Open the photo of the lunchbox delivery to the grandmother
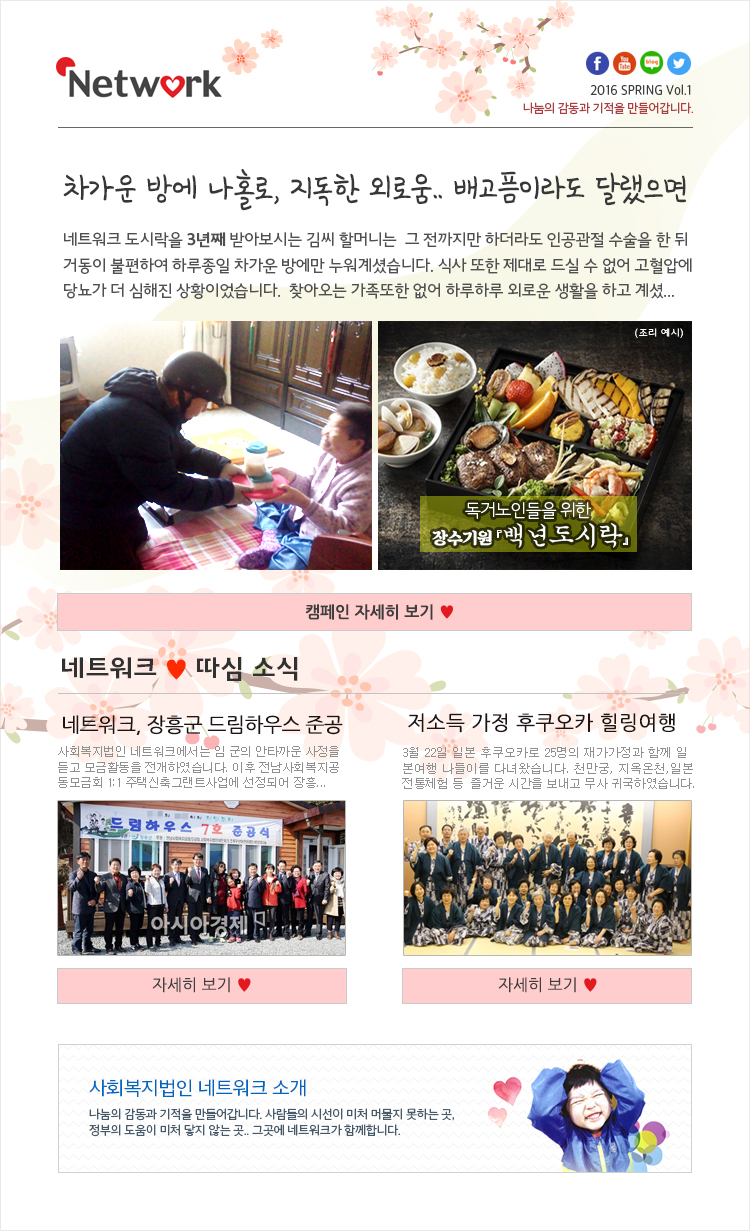Screen dimensions: 750x1231 point(216,445)
